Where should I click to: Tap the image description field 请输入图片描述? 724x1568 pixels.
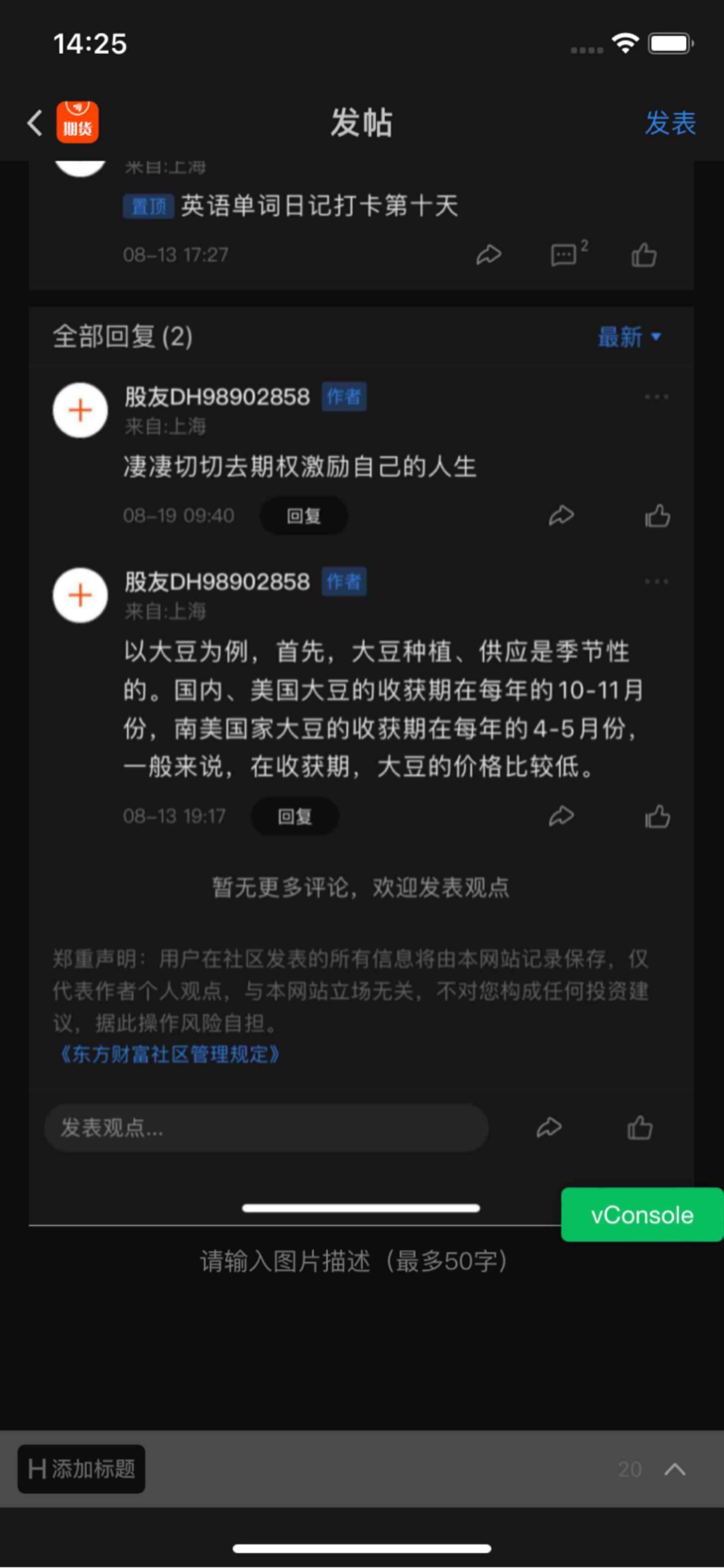(354, 1261)
